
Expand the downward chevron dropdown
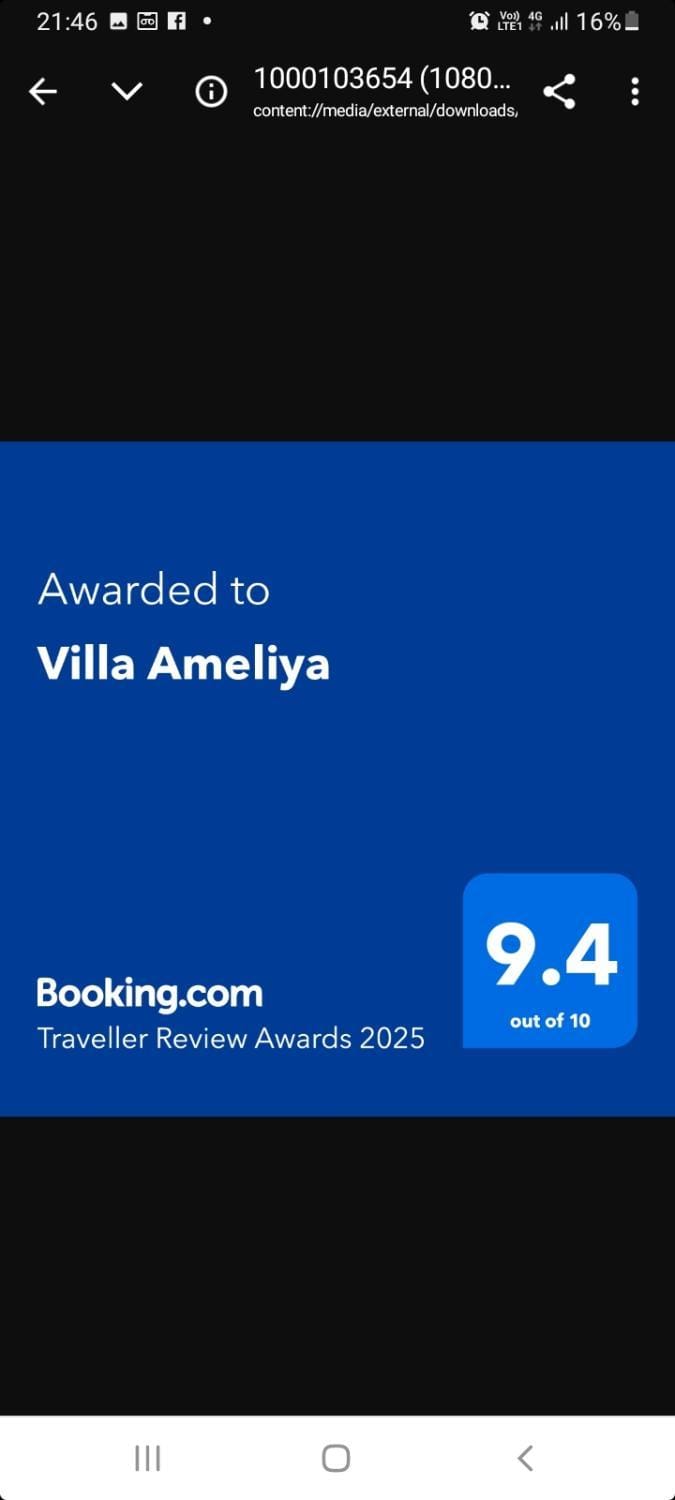coord(127,92)
